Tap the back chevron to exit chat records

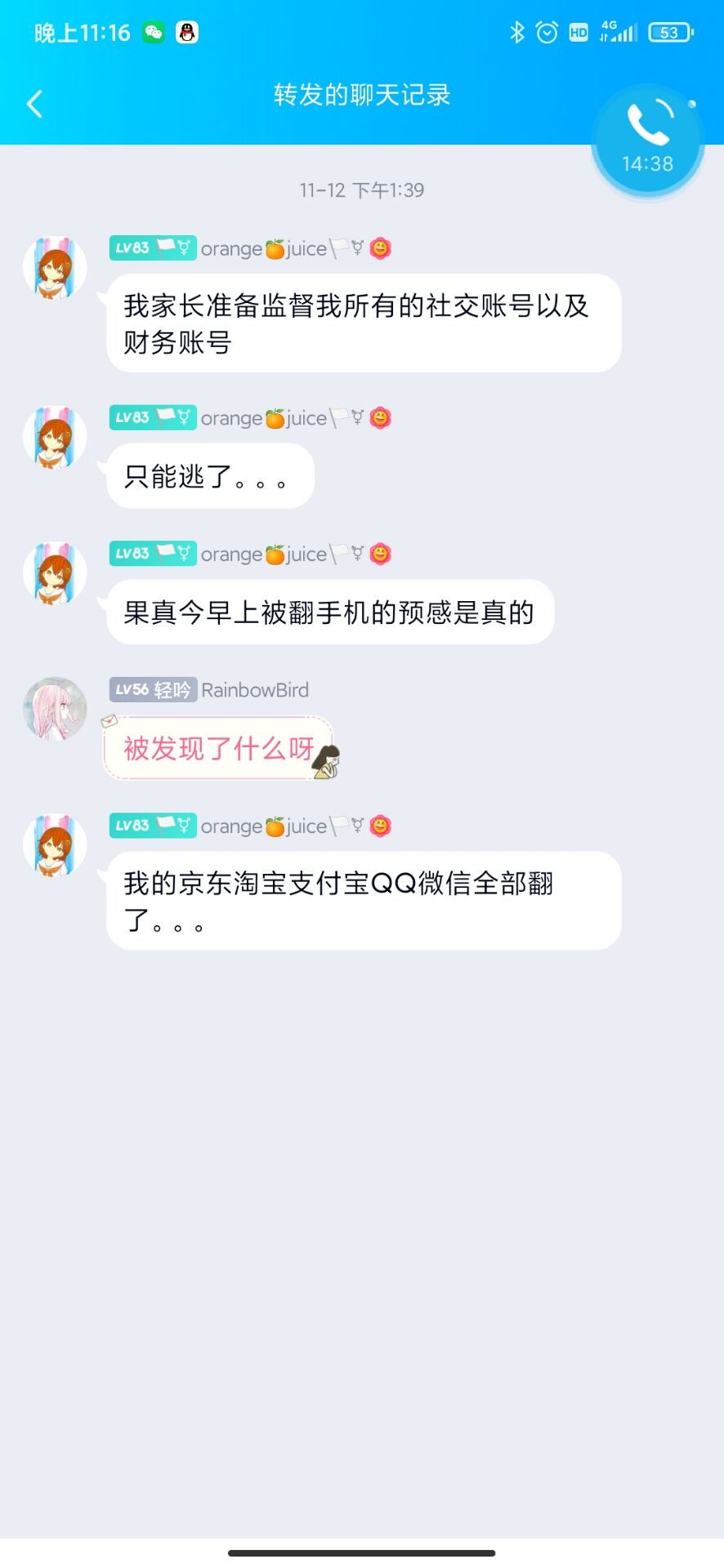tap(34, 104)
